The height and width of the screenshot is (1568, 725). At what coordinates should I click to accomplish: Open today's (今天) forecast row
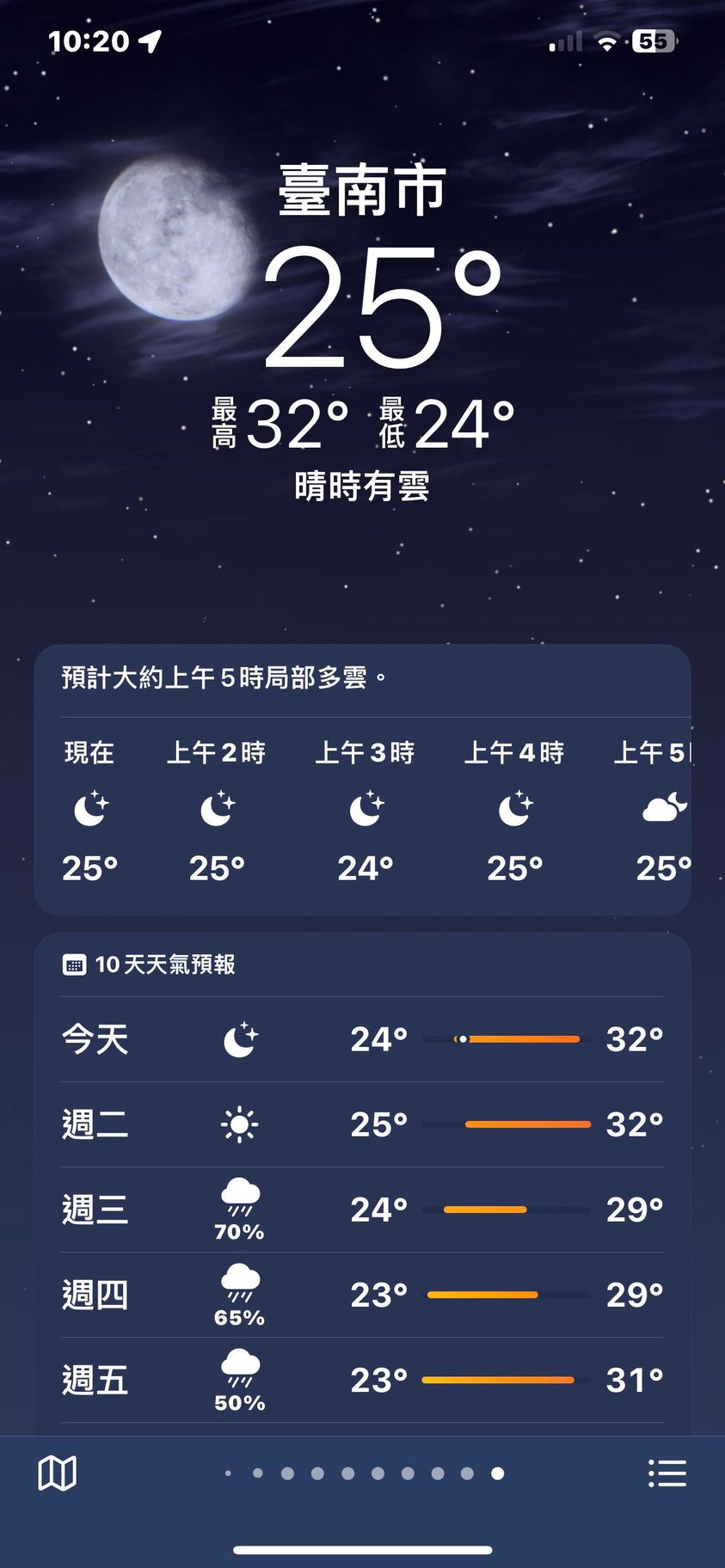[362, 1039]
